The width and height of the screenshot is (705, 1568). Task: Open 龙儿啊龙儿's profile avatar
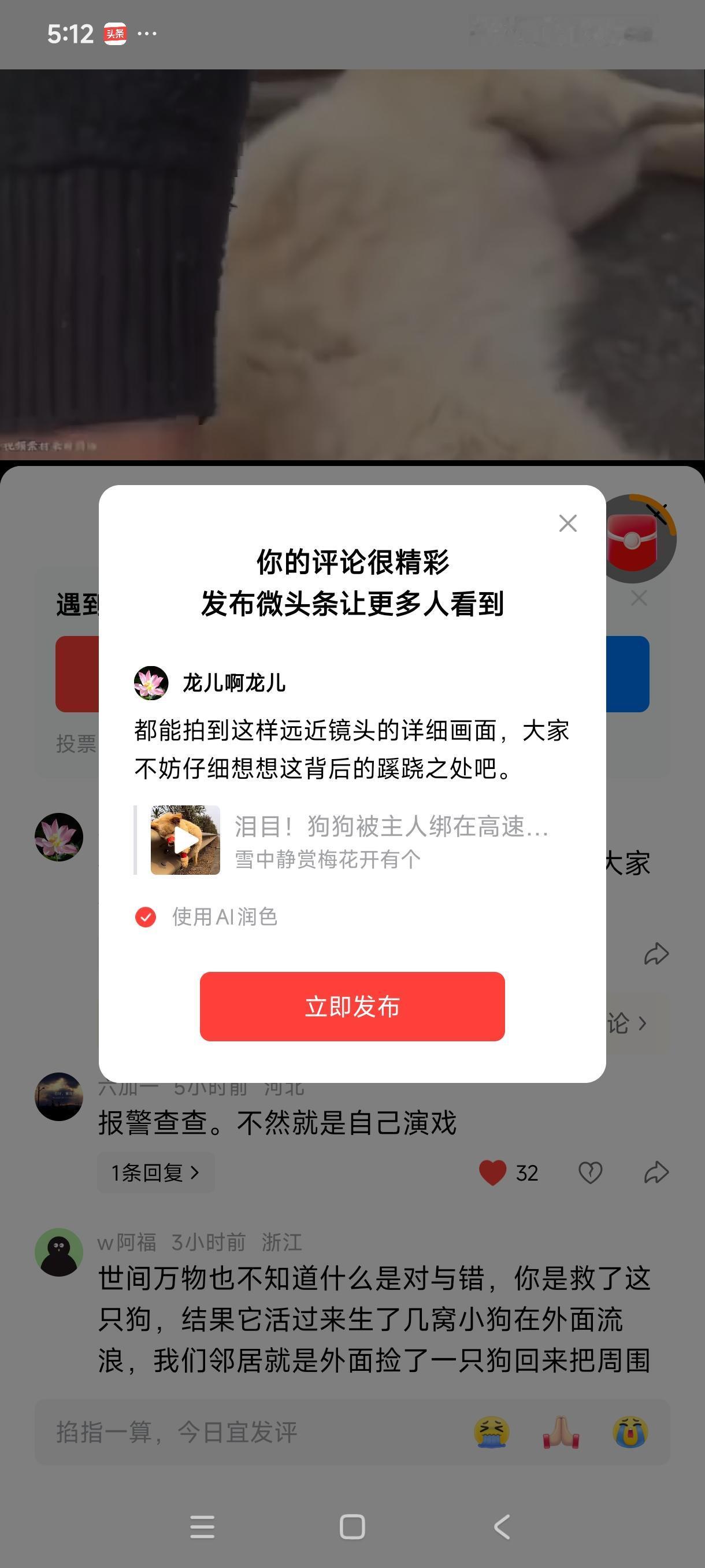pyautogui.click(x=151, y=684)
